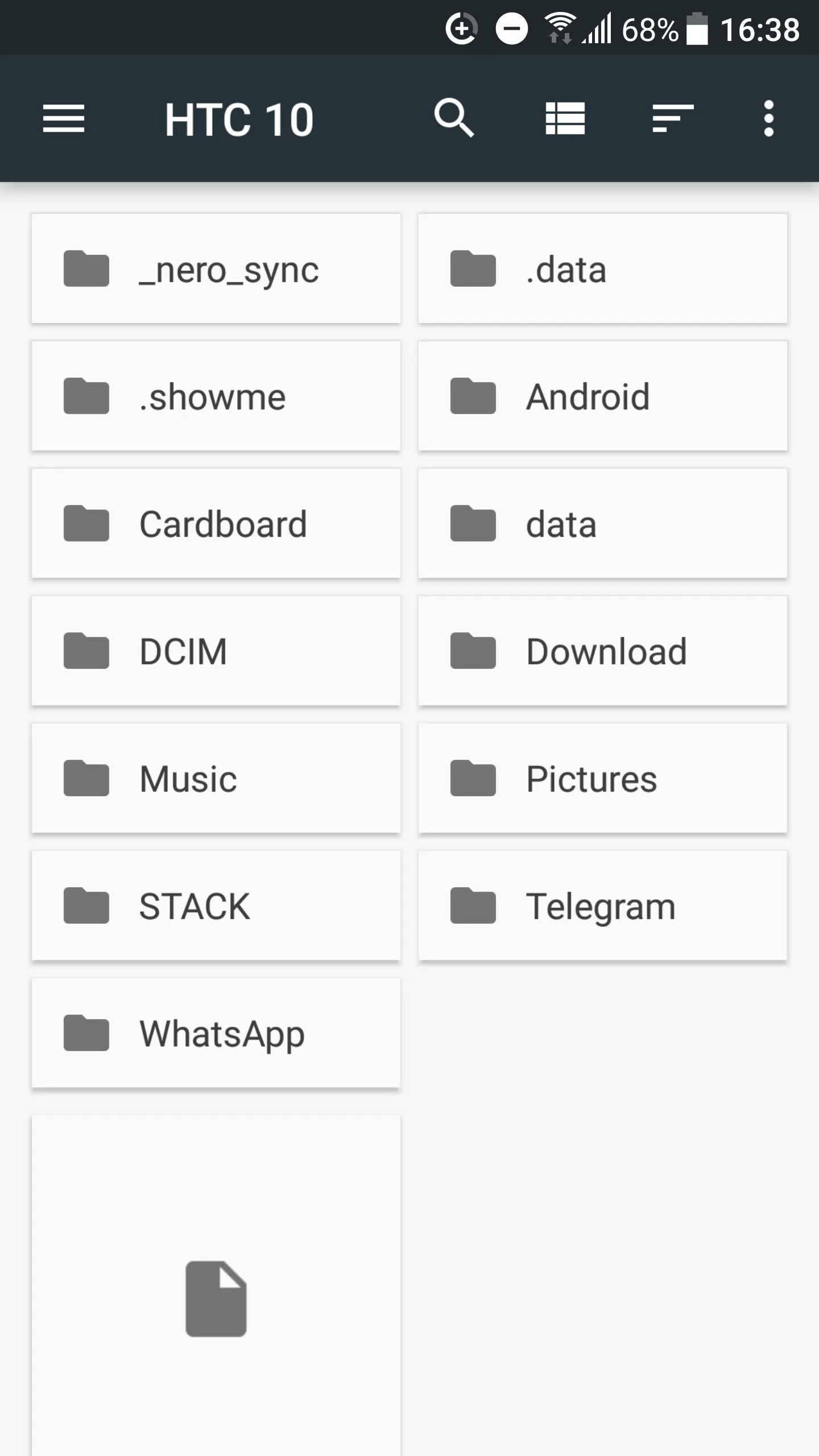Open the .data hidden folder
The image size is (819, 1456).
pos(603,269)
